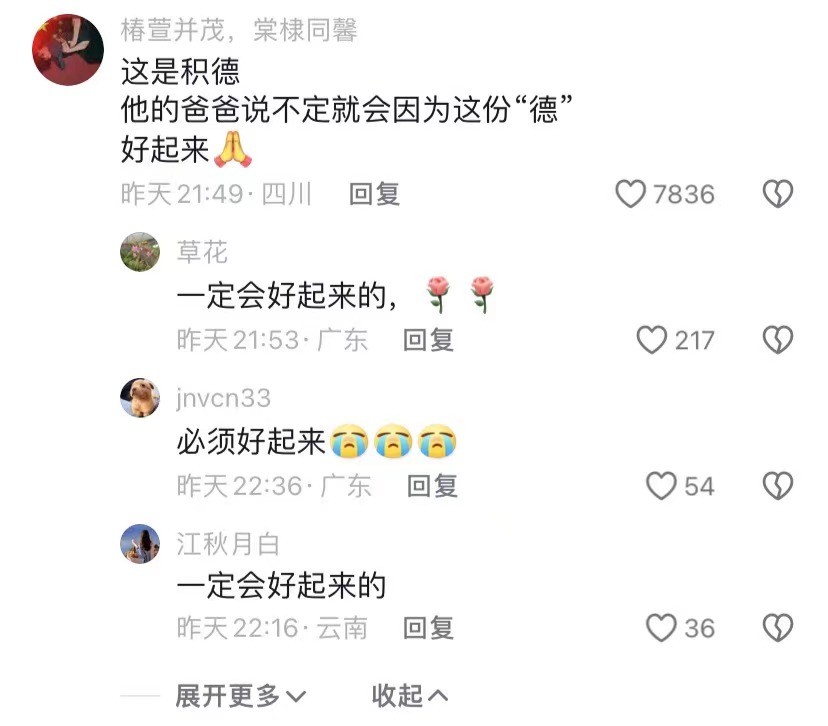Reply to 江秋月白's comment
Image resolution: width=828 pixels, height=726 pixels.
428,628
